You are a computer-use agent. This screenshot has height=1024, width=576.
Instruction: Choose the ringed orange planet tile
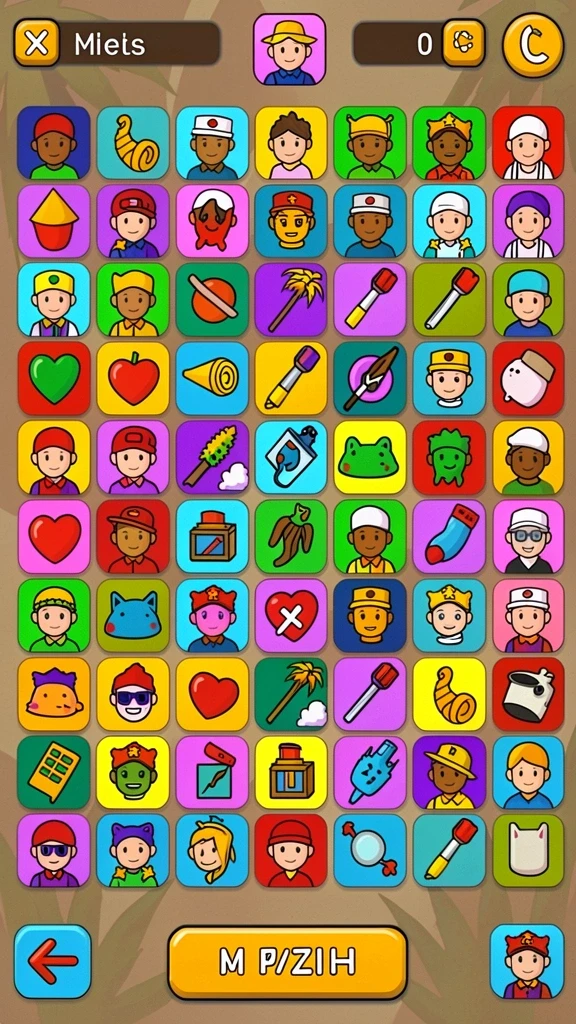pos(212,300)
